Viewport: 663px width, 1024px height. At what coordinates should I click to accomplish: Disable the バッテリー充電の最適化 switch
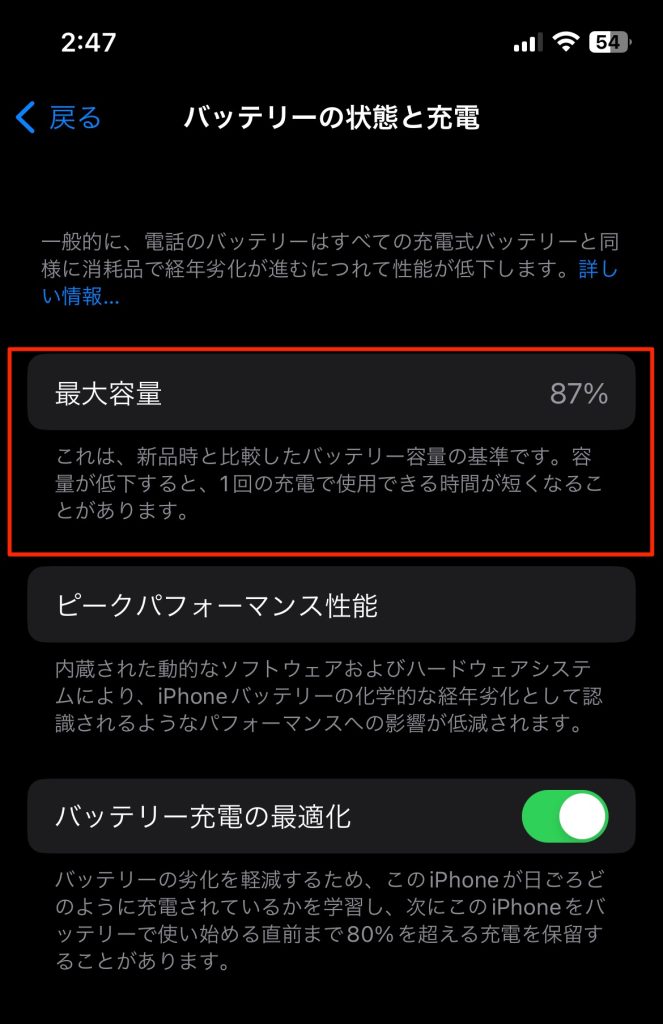[565, 816]
